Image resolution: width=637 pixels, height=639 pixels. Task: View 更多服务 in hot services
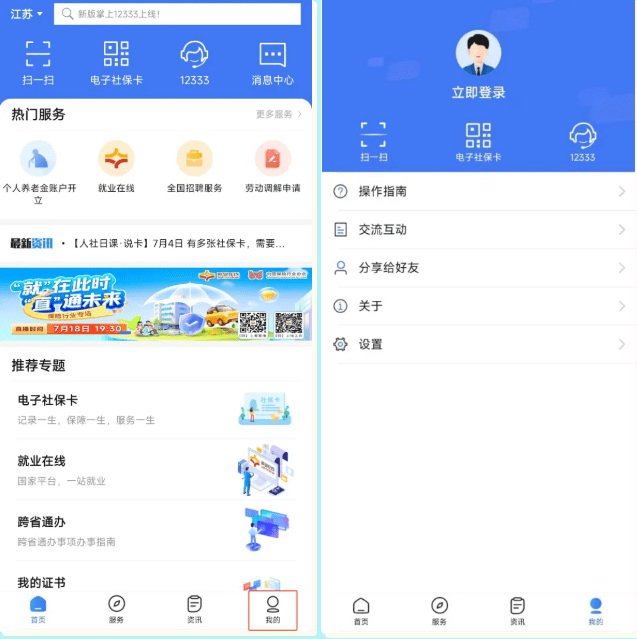tap(278, 115)
